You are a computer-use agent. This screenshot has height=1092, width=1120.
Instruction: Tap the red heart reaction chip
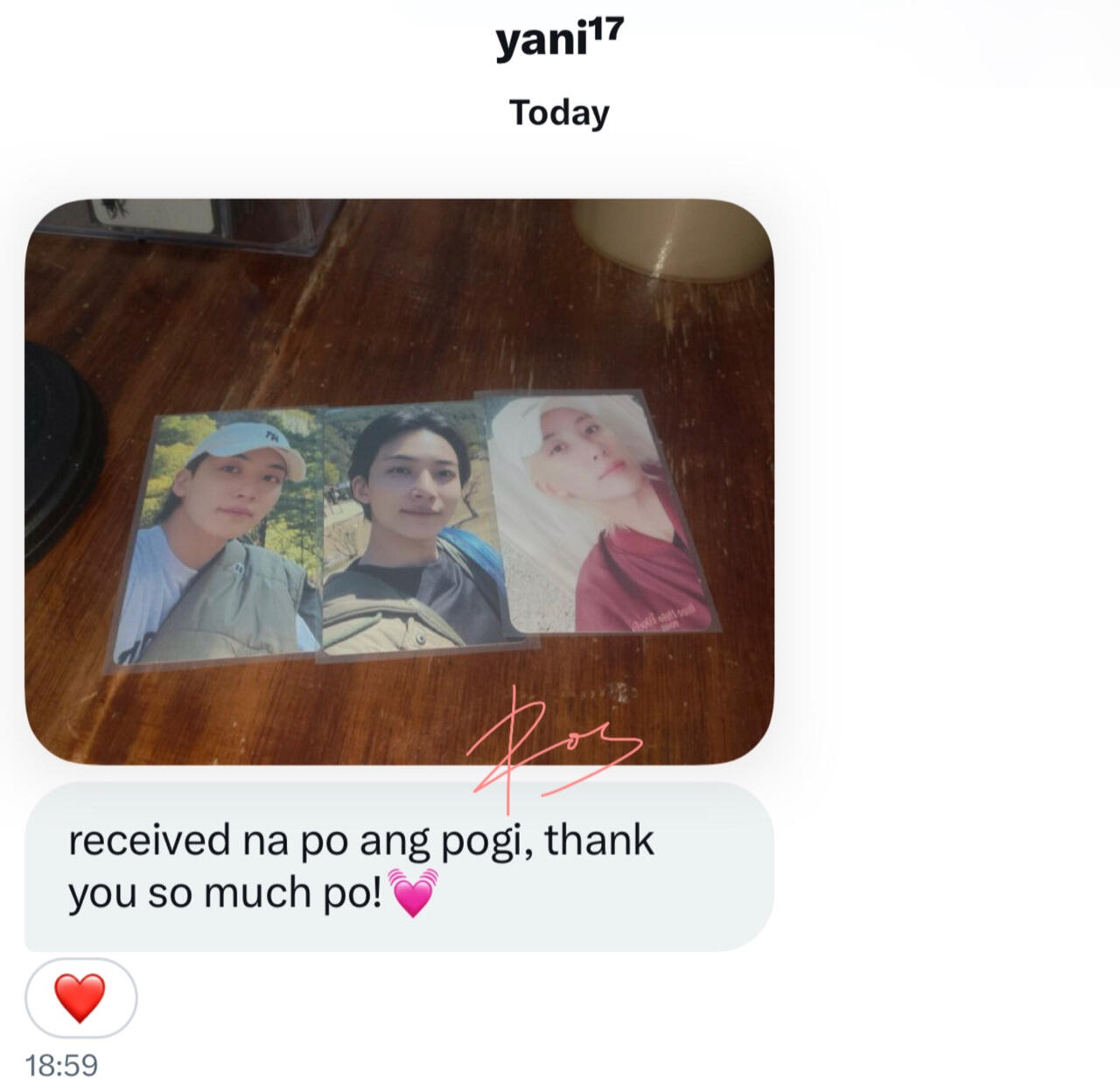80,998
